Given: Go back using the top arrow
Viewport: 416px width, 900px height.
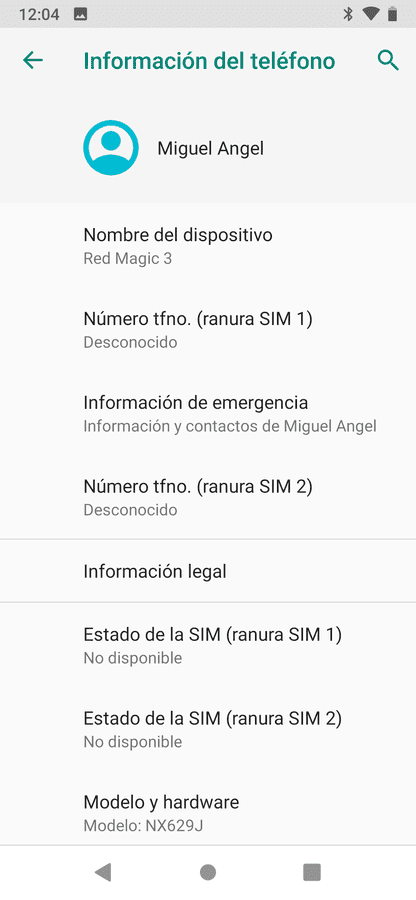Looking at the screenshot, I should (x=33, y=60).
